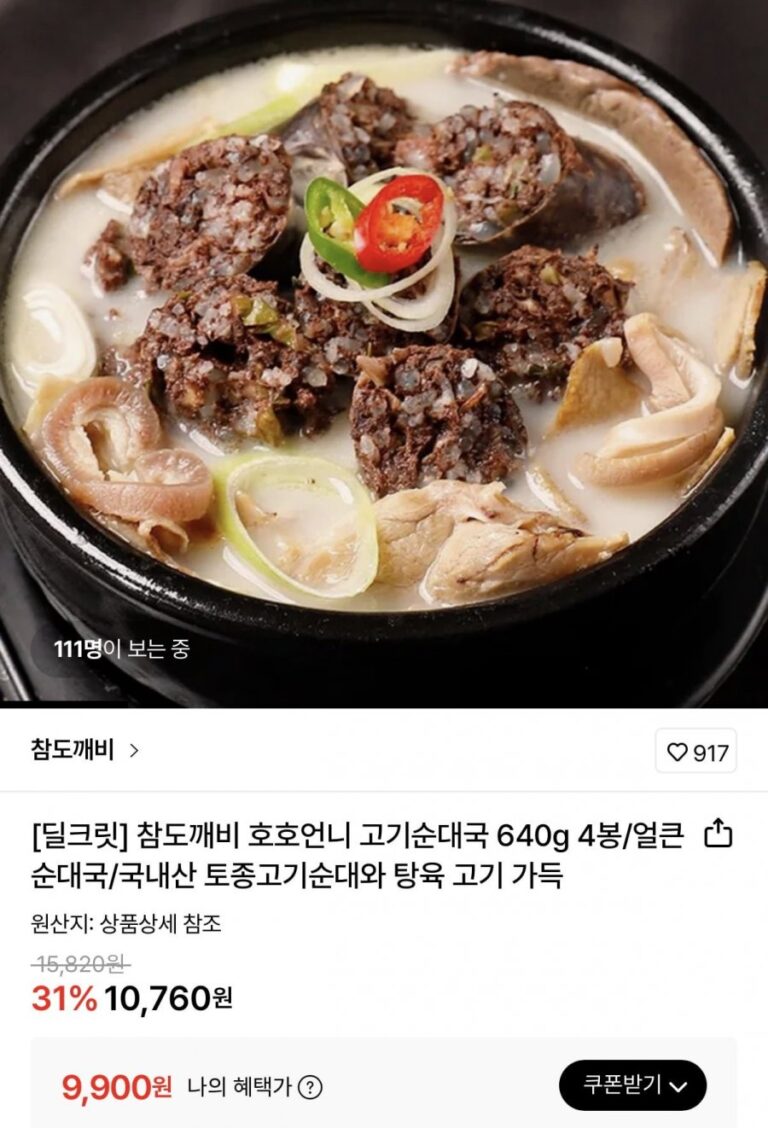Open the 참도깨비 brand store link
The image size is (768, 1128).
[84, 750]
